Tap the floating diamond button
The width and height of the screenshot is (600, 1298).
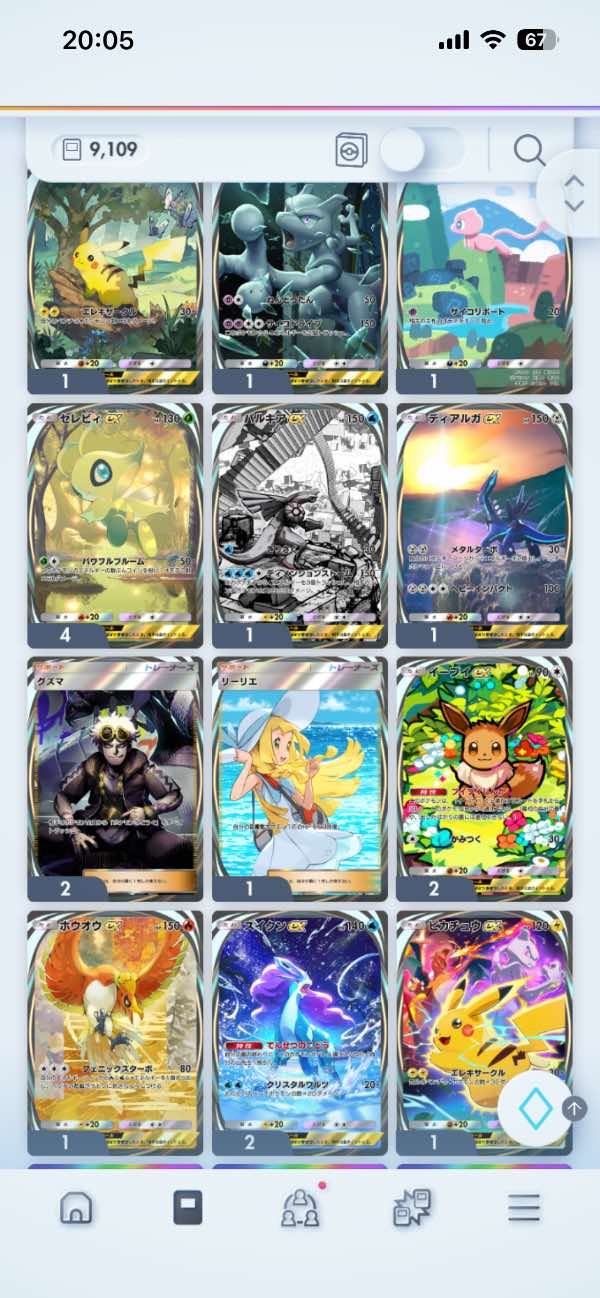click(535, 1109)
